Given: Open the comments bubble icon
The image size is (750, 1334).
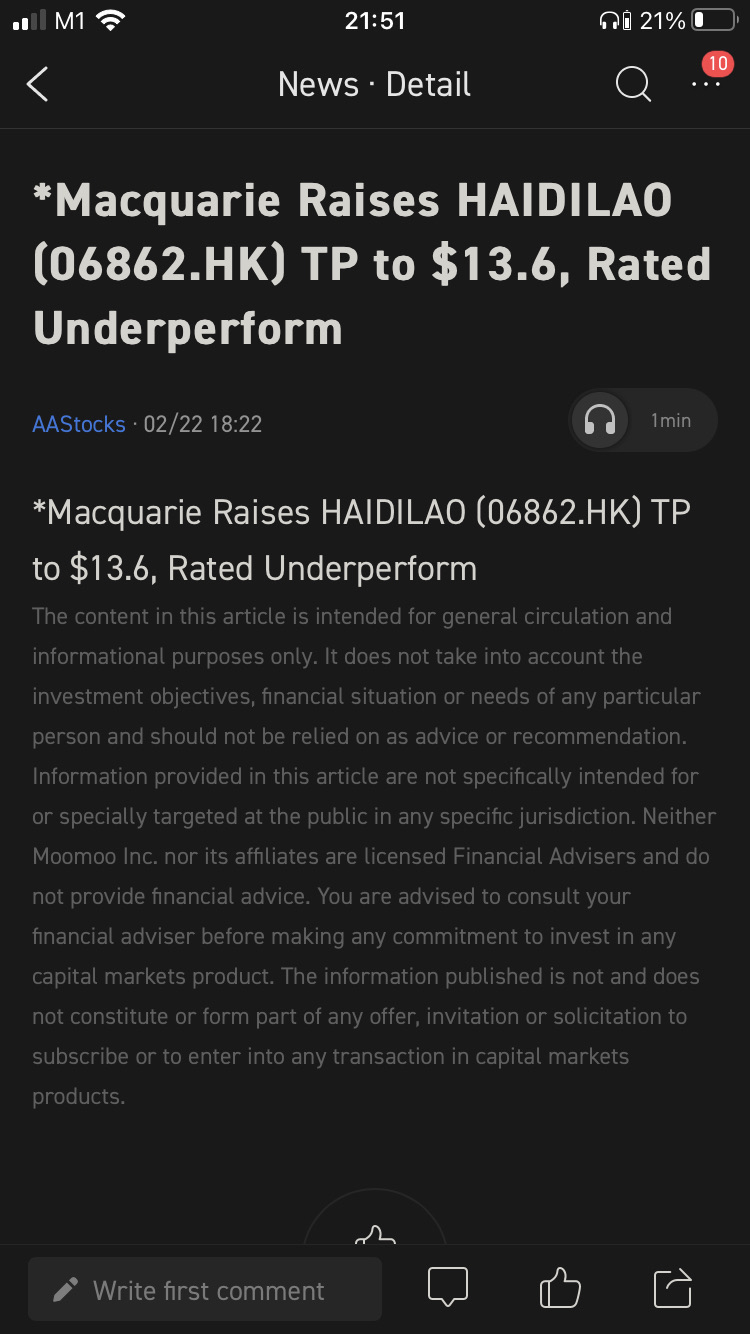Looking at the screenshot, I should [x=447, y=1288].
